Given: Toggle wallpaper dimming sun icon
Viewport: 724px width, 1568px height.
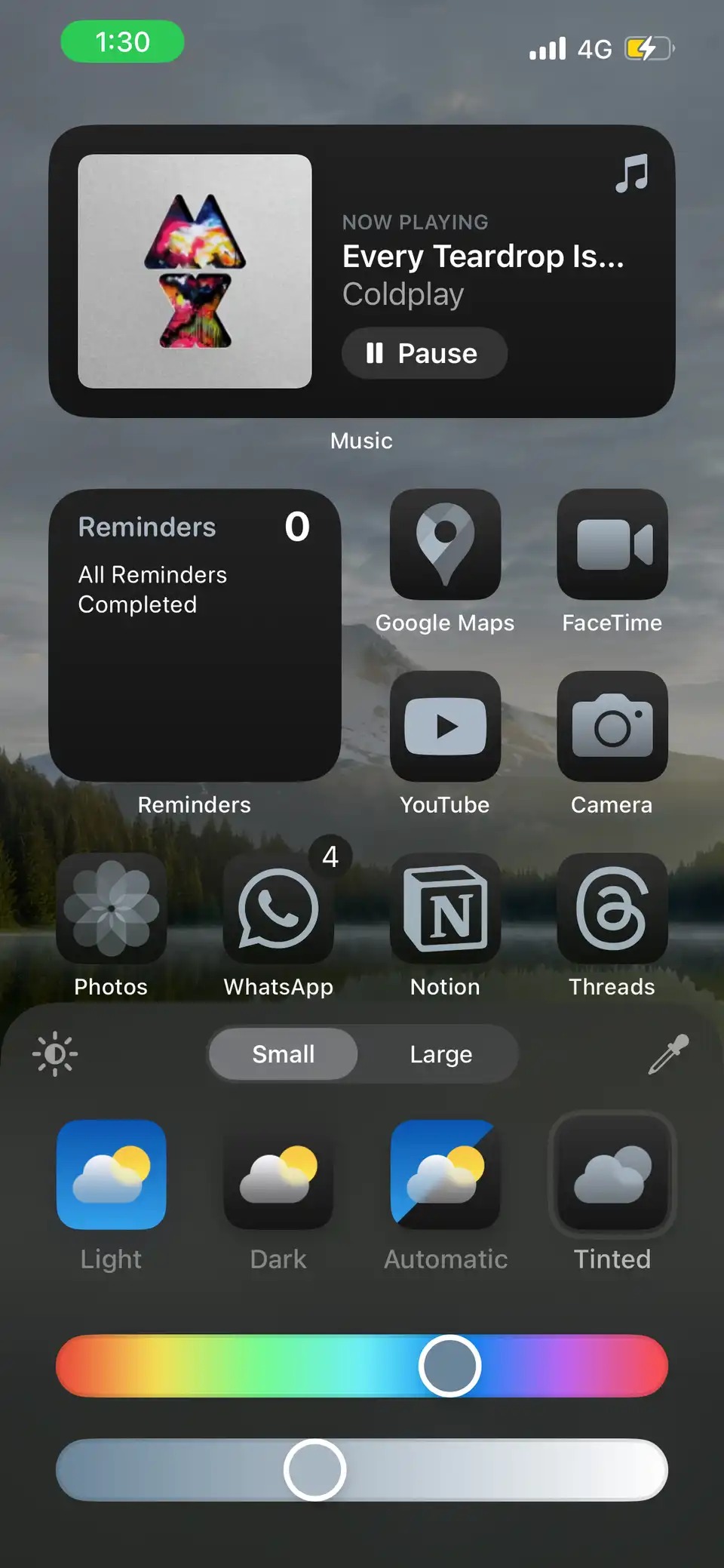Looking at the screenshot, I should click(55, 1053).
